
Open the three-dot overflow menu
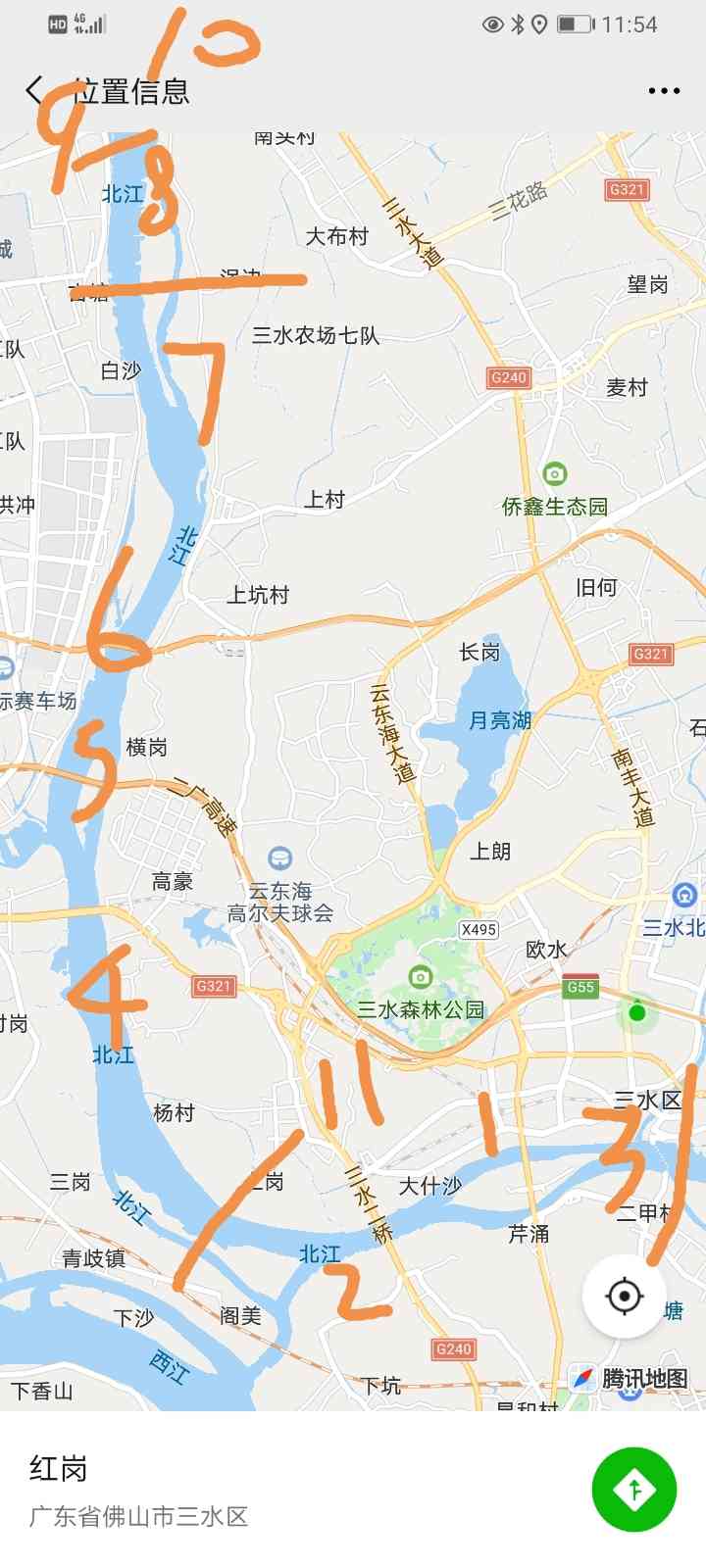pyautogui.click(x=664, y=91)
